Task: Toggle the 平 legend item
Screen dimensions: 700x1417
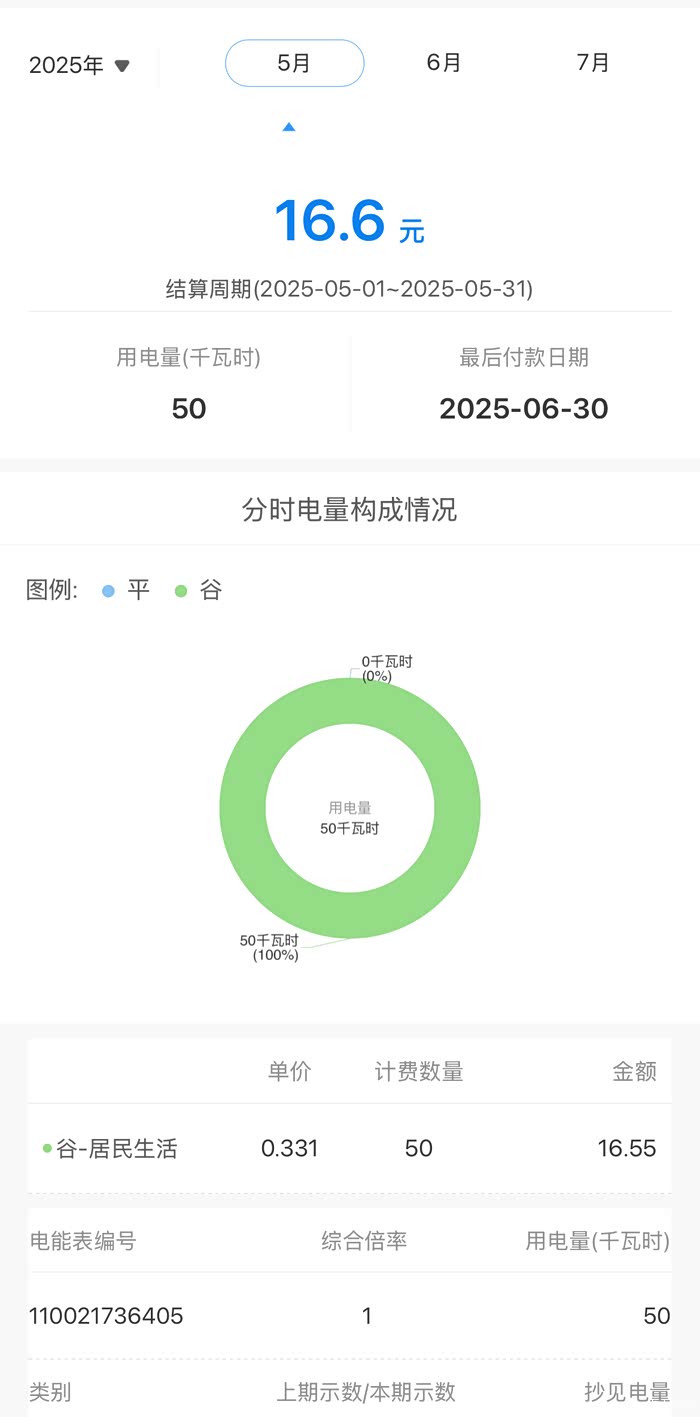Action: pos(126,590)
